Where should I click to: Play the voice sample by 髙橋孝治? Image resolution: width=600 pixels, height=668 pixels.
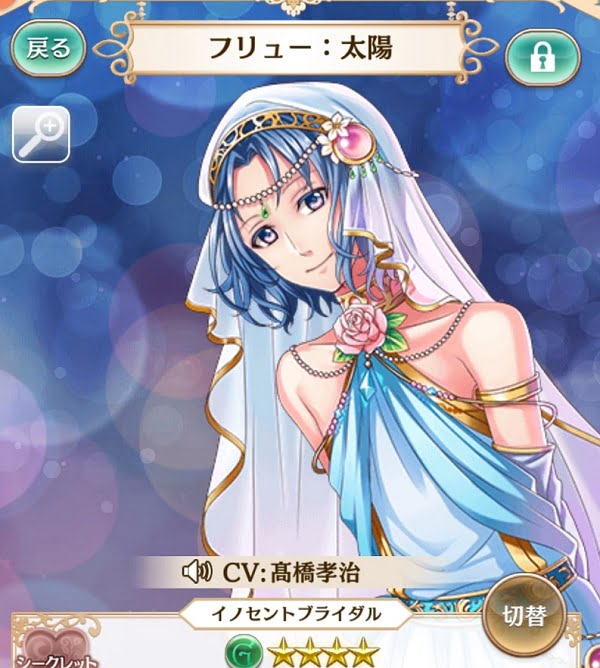(x=196, y=573)
